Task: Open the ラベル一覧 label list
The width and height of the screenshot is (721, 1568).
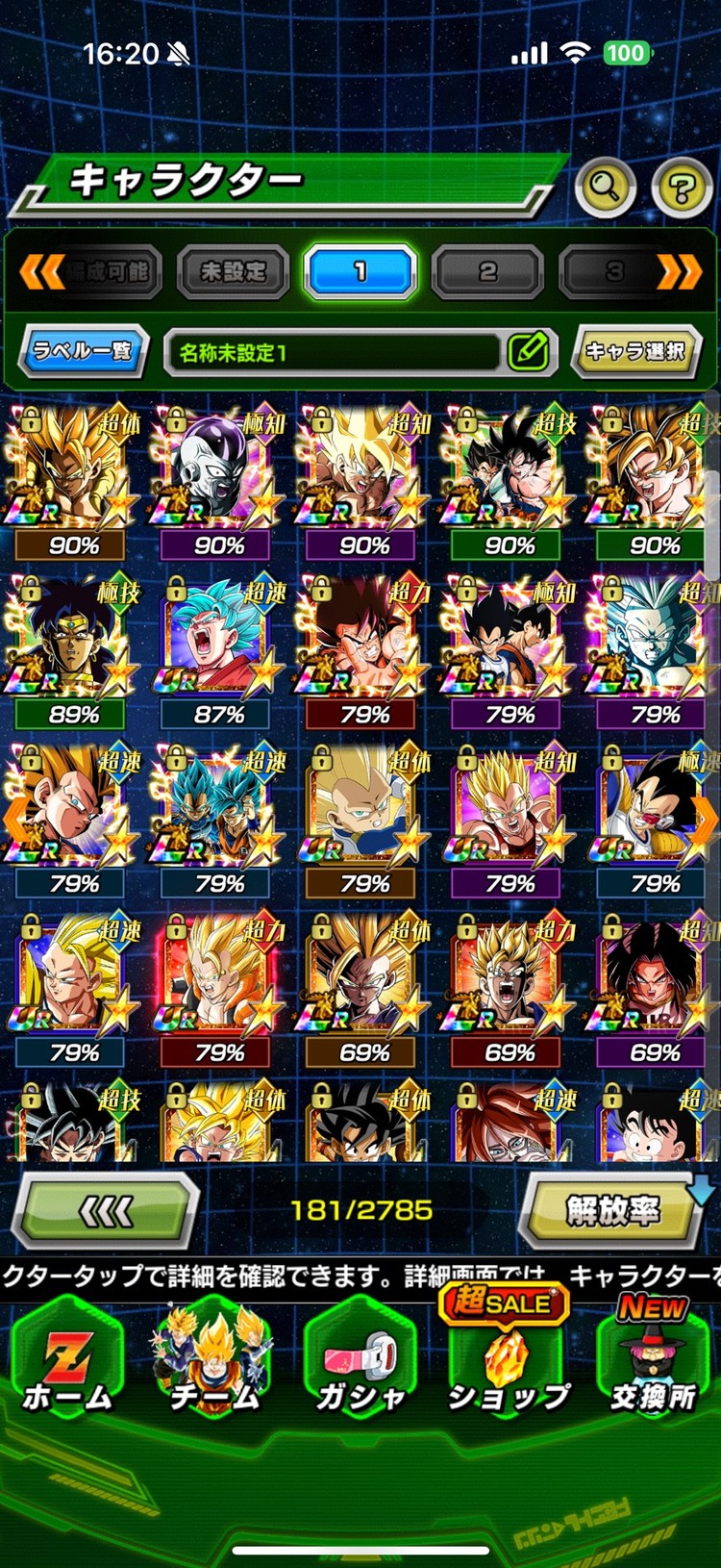Action: (x=83, y=351)
